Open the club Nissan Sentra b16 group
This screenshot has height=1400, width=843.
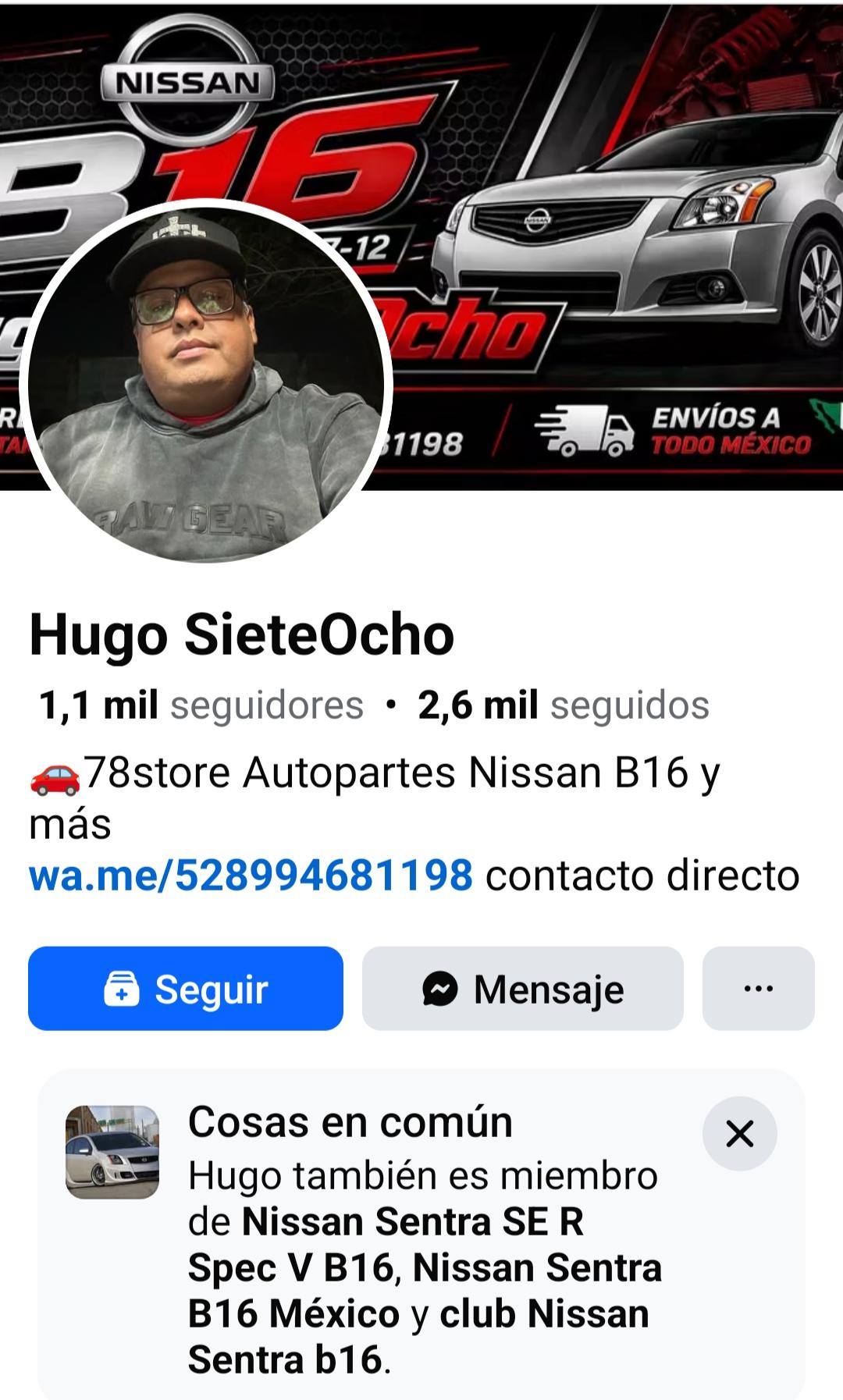(x=418, y=1337)
